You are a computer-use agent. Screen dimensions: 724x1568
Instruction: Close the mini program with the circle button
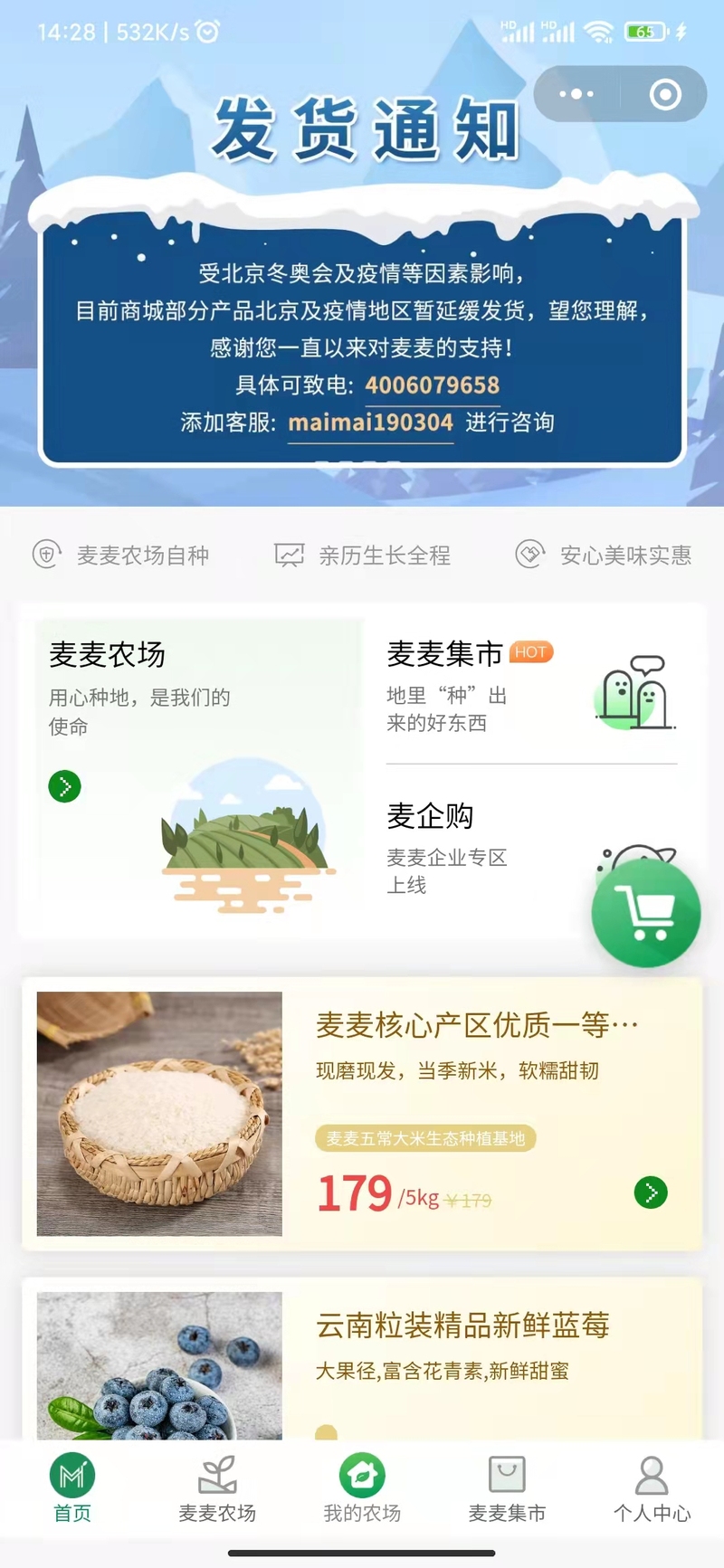pos(665,94)
